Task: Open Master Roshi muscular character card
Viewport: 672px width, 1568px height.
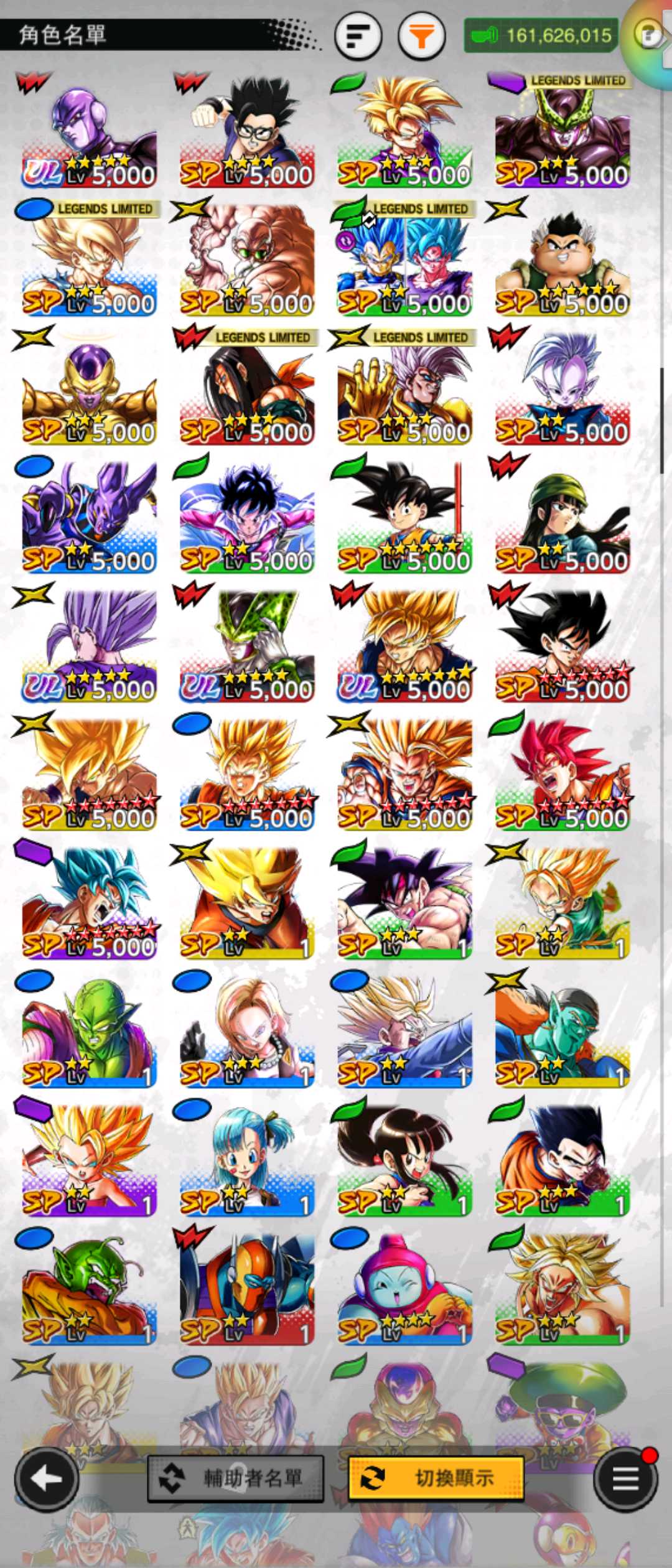Action: click(x=247, y=263)
